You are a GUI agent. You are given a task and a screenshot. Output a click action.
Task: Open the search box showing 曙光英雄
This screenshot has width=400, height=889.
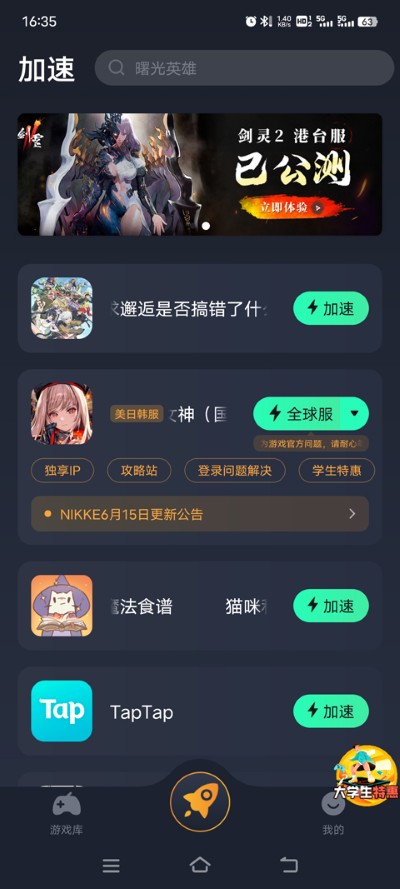click(x=244, y=68)
